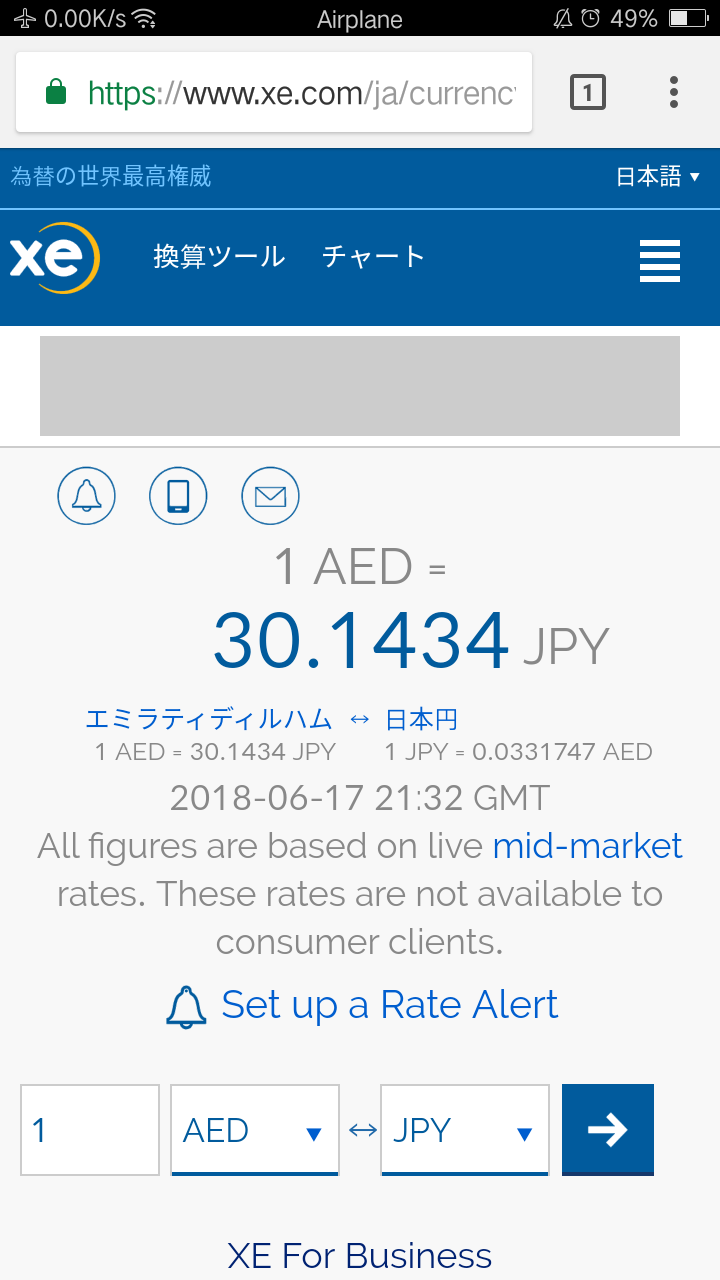Open the XE hamburger menu
720x1280 pixels.
pyautogui.click(x=660, y=261)
